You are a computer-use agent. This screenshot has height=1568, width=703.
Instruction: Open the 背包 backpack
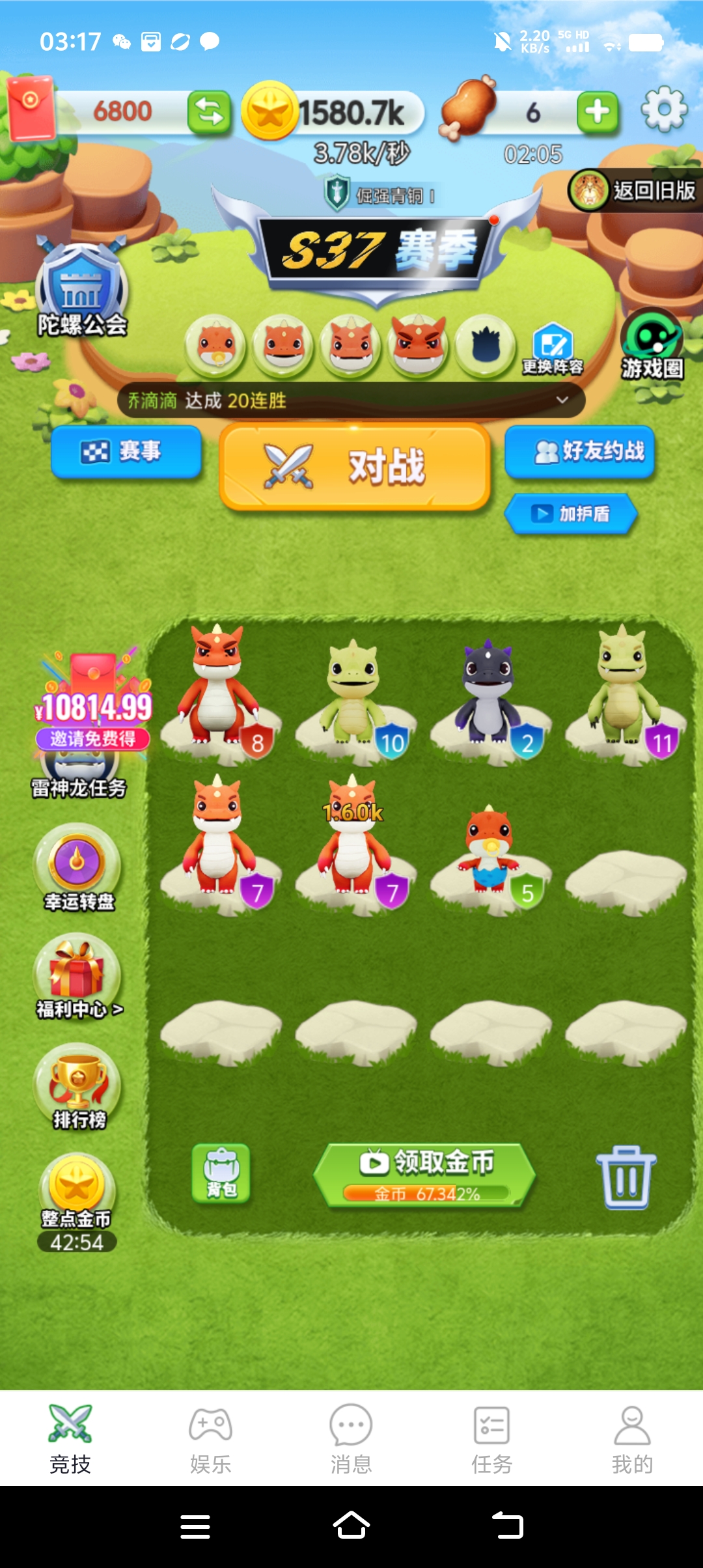click(x=221, y=1173)
